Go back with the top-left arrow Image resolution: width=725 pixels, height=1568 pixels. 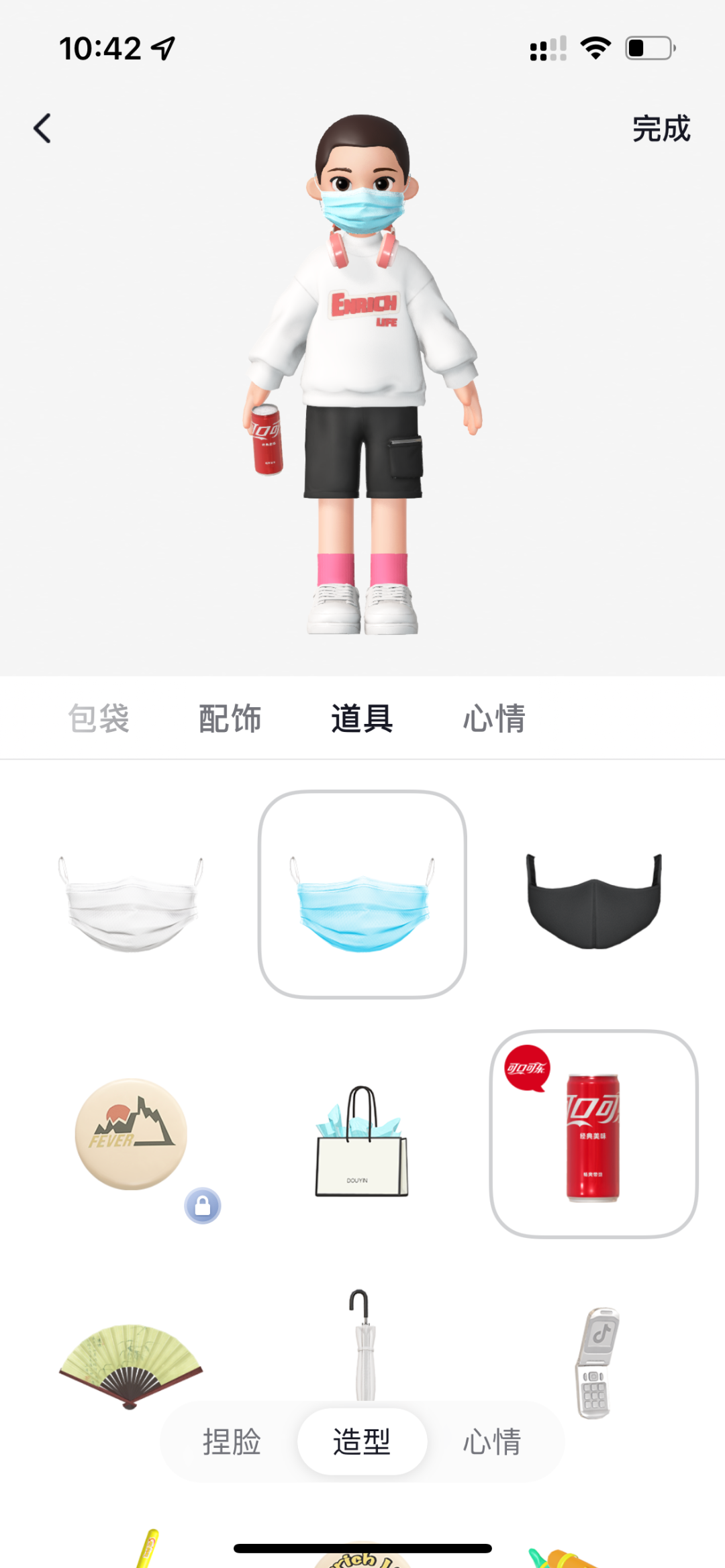(x=42, y=128)
